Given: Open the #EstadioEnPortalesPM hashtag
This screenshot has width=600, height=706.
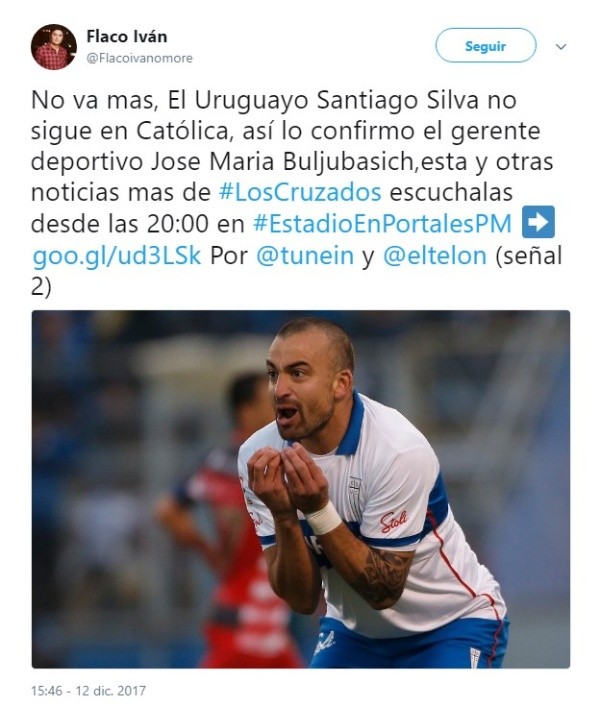Looking at the screenshot, I should coord(382,223).
